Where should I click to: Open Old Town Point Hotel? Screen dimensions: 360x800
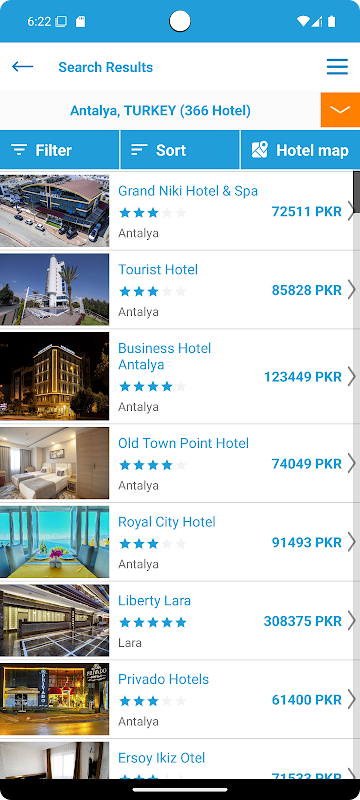[176, 463]
